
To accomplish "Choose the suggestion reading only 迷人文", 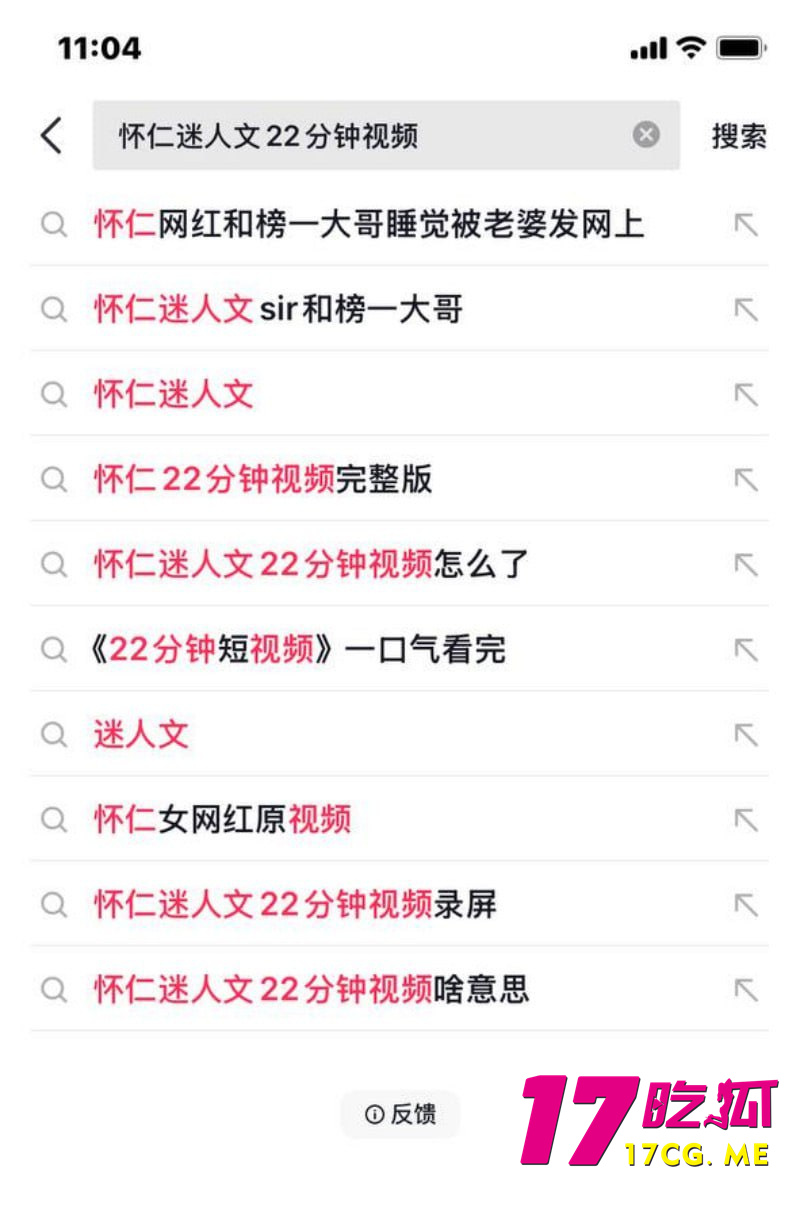I will coord(141,735).
